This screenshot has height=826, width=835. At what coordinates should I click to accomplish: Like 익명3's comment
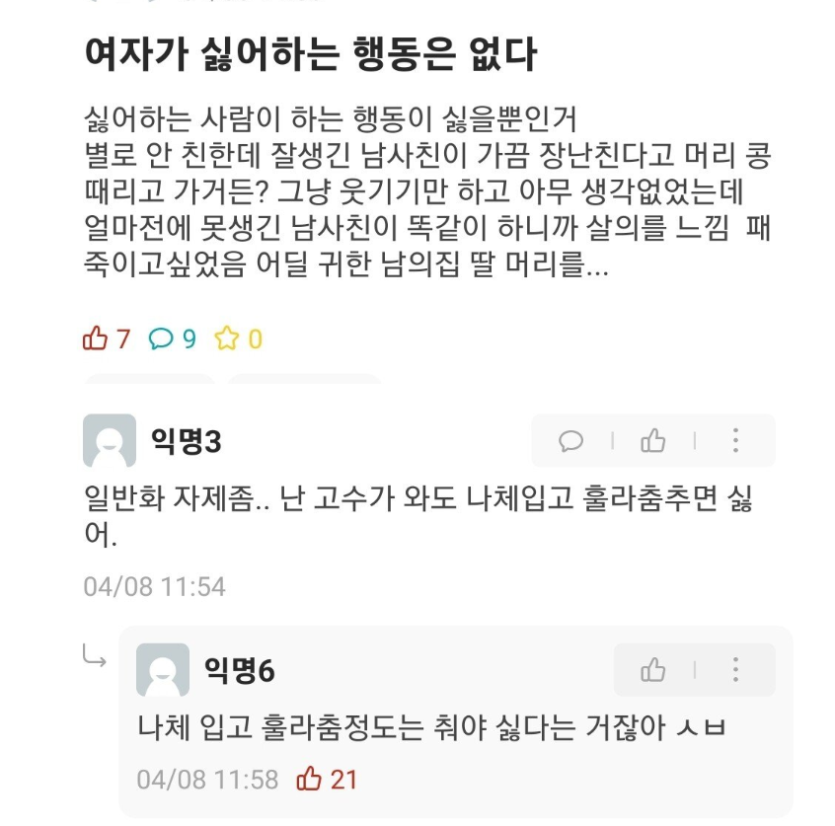[x=653, y=440]
